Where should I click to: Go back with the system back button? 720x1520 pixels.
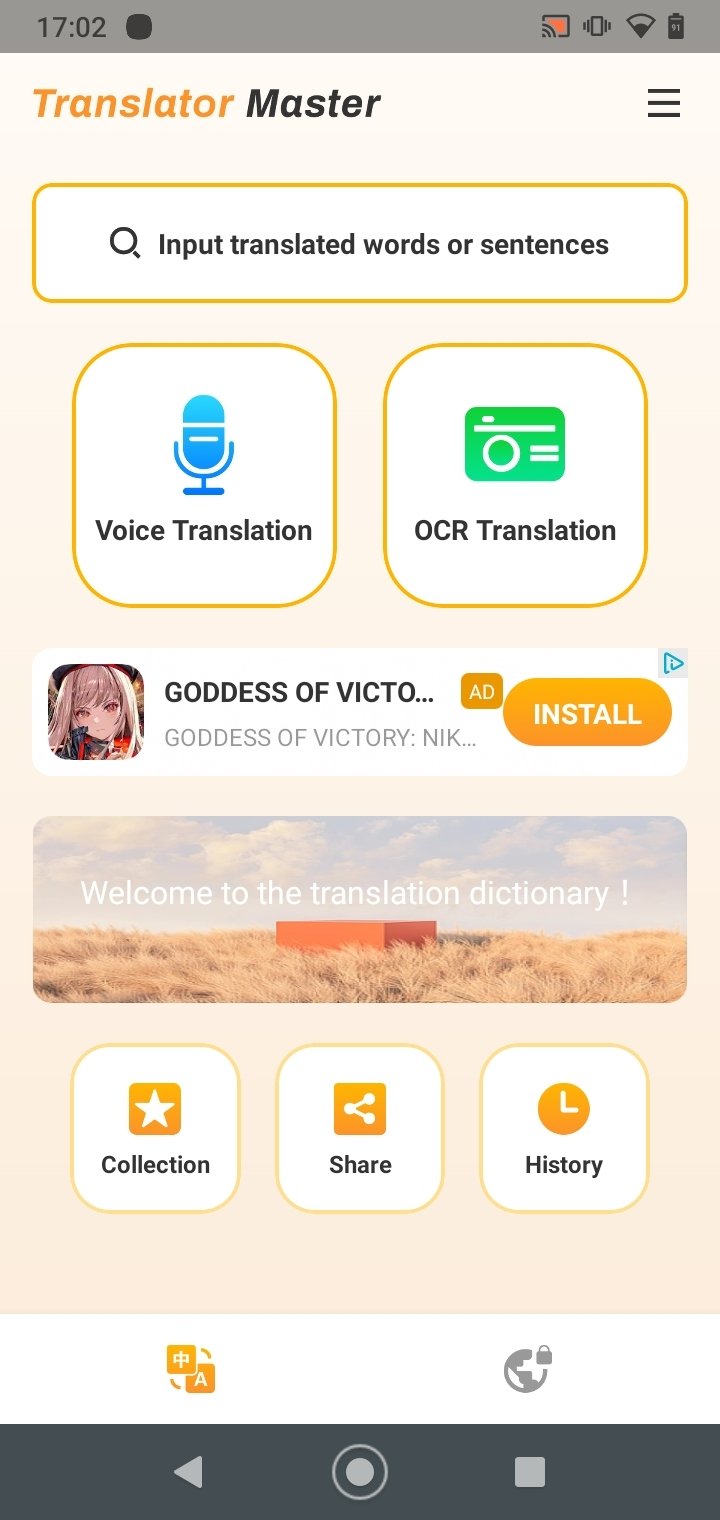click(188, 1472)
